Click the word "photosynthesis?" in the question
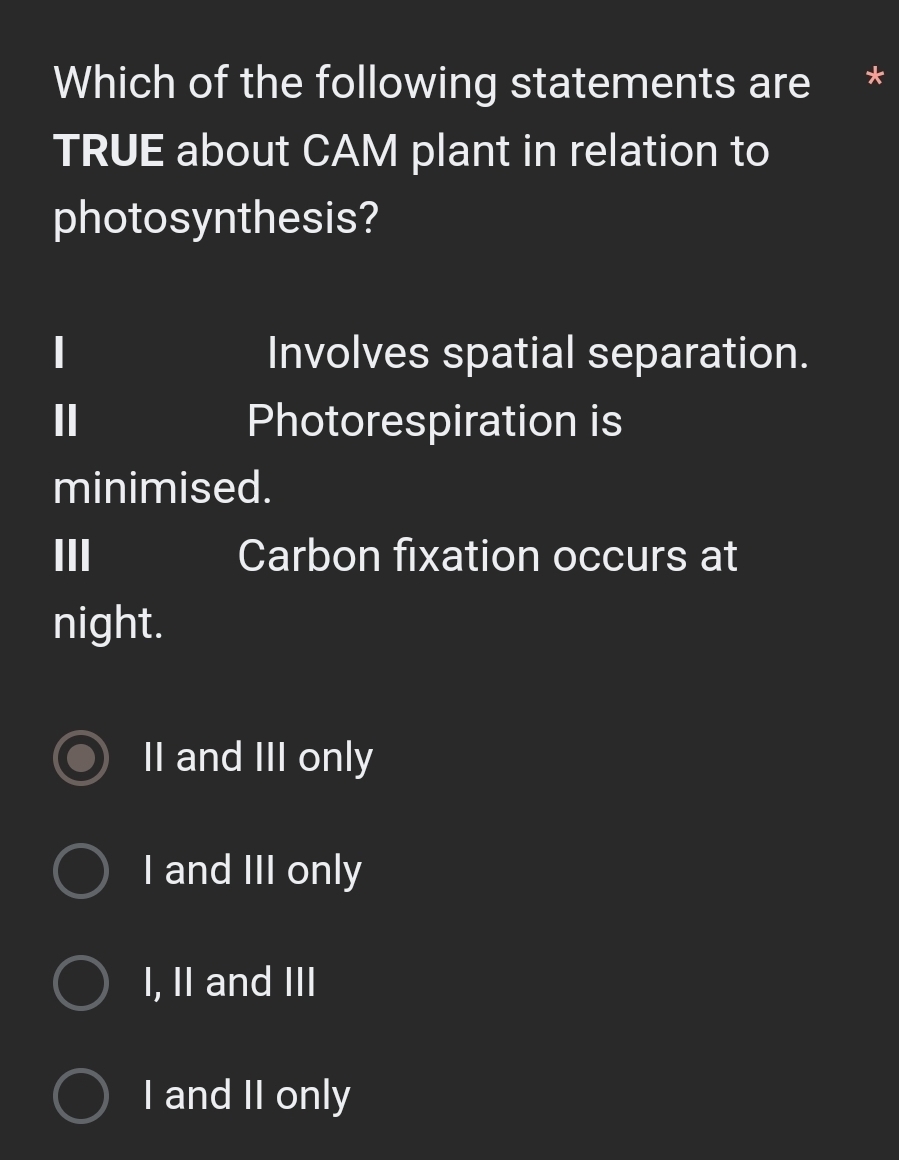Screen dimensions: 899x1160 216,216
